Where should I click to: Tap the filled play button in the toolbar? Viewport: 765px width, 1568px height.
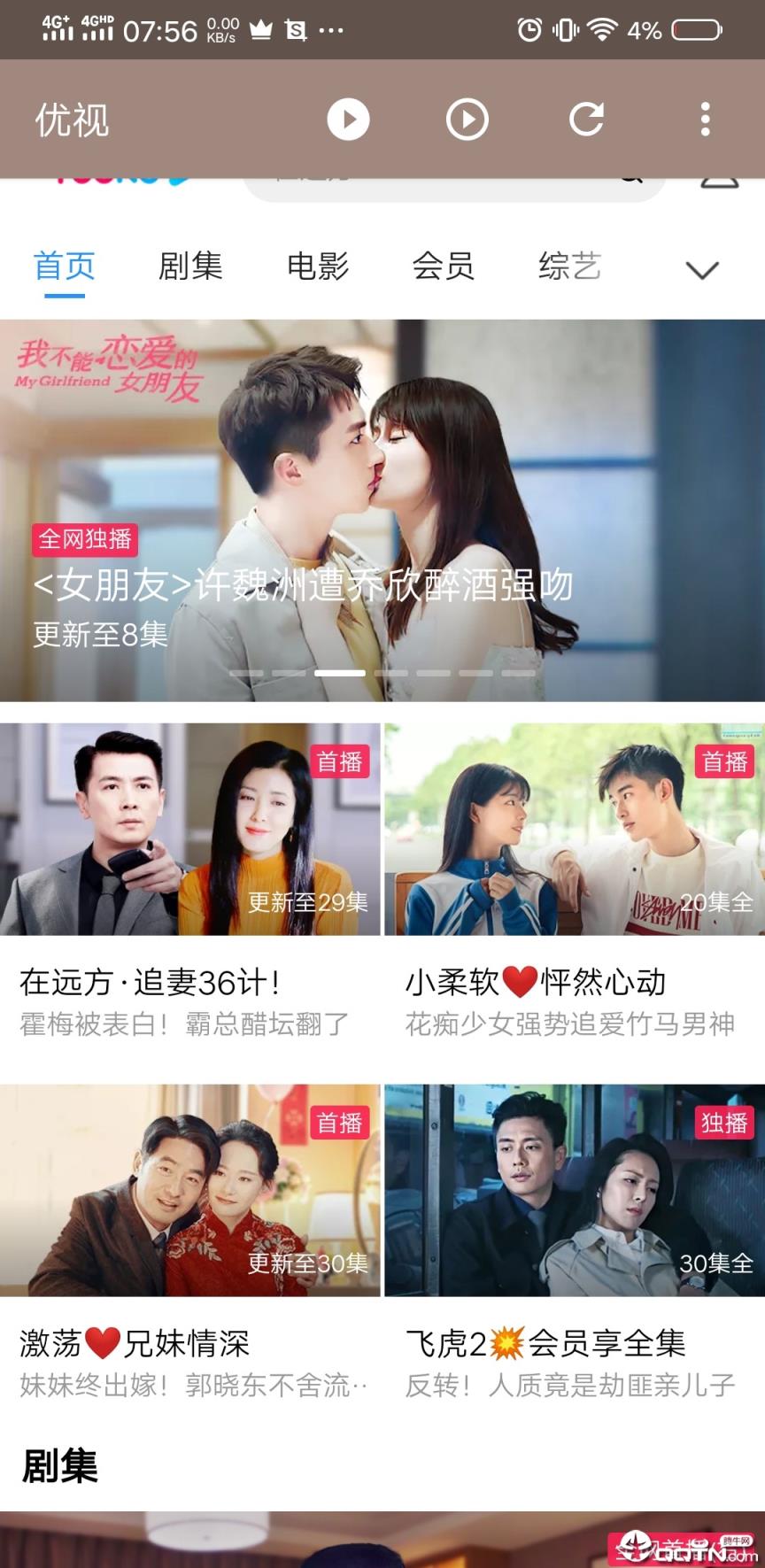348,120
